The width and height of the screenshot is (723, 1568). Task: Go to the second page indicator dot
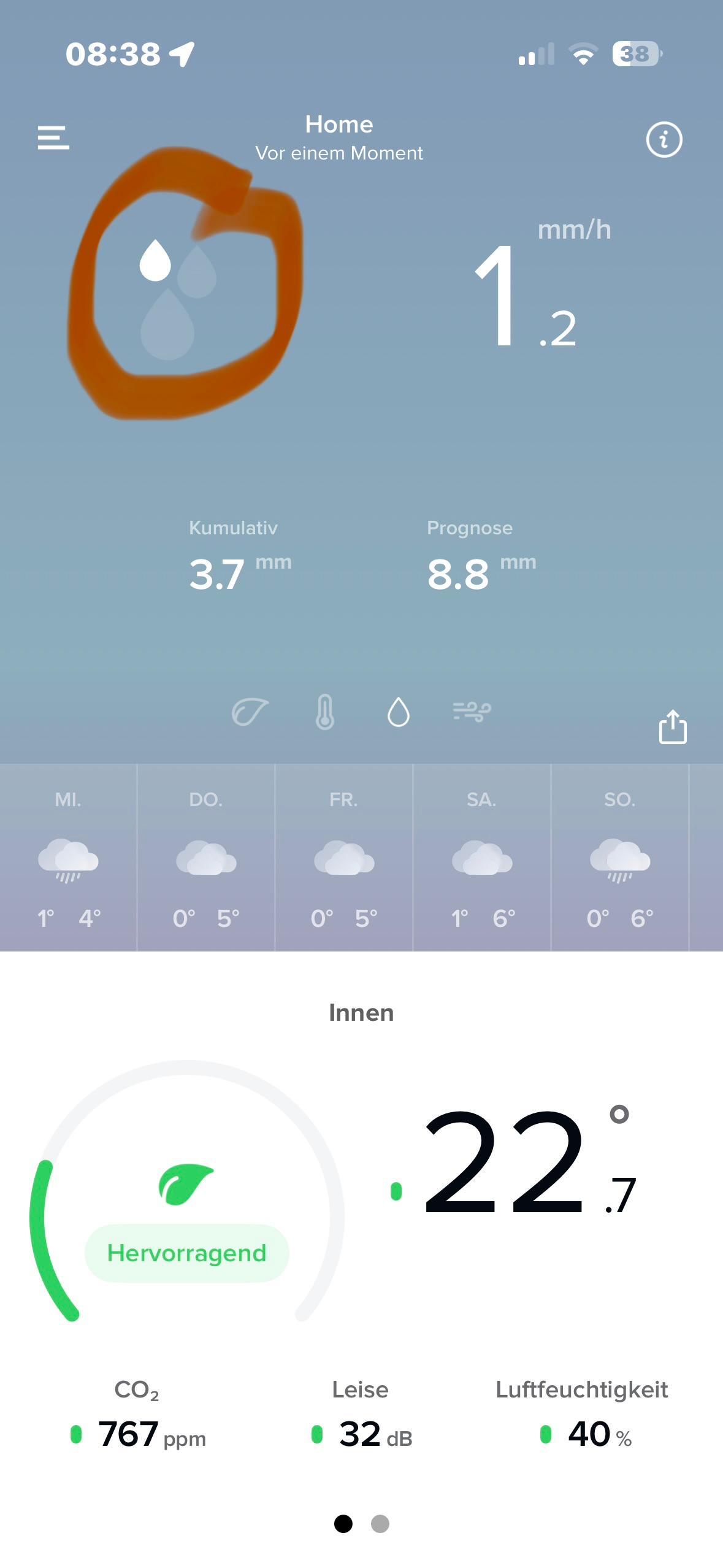[x=380, y=1524]
